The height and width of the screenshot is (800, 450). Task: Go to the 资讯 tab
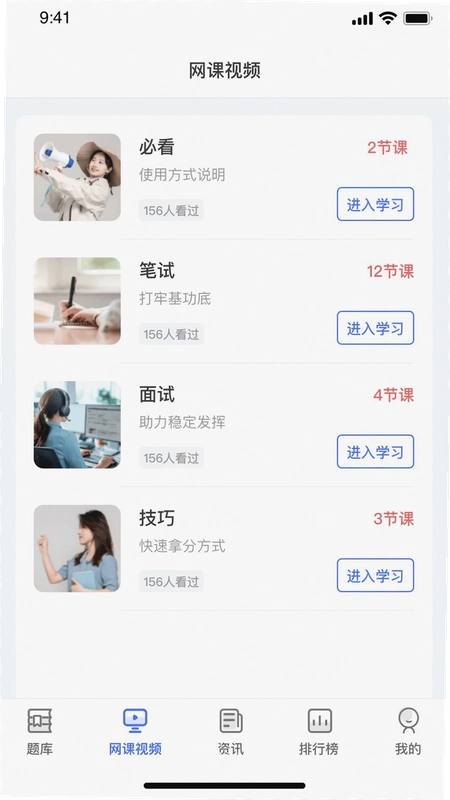[231, 732]
